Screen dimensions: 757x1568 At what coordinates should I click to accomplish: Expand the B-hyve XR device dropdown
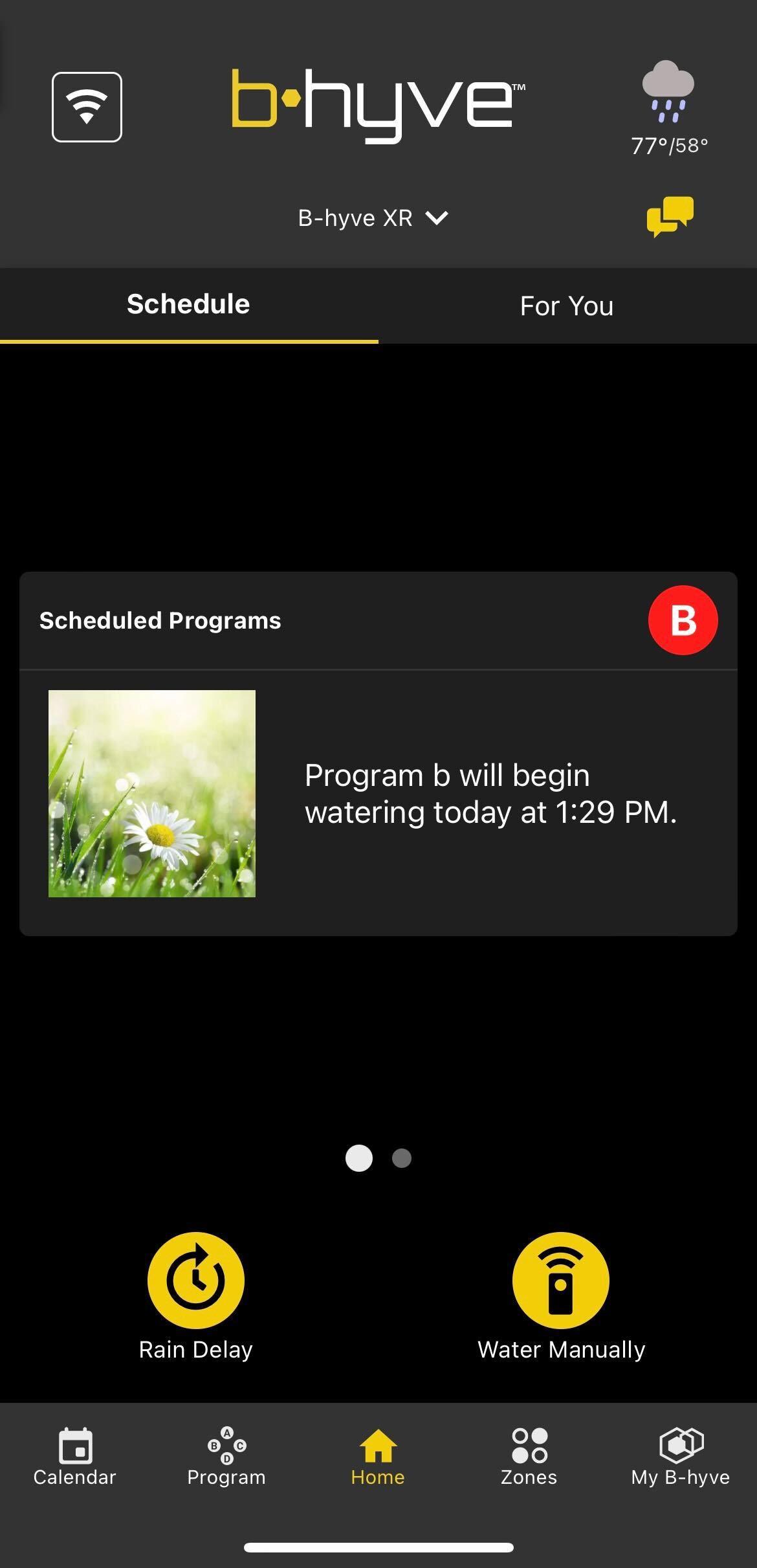(x=373, y=218)
